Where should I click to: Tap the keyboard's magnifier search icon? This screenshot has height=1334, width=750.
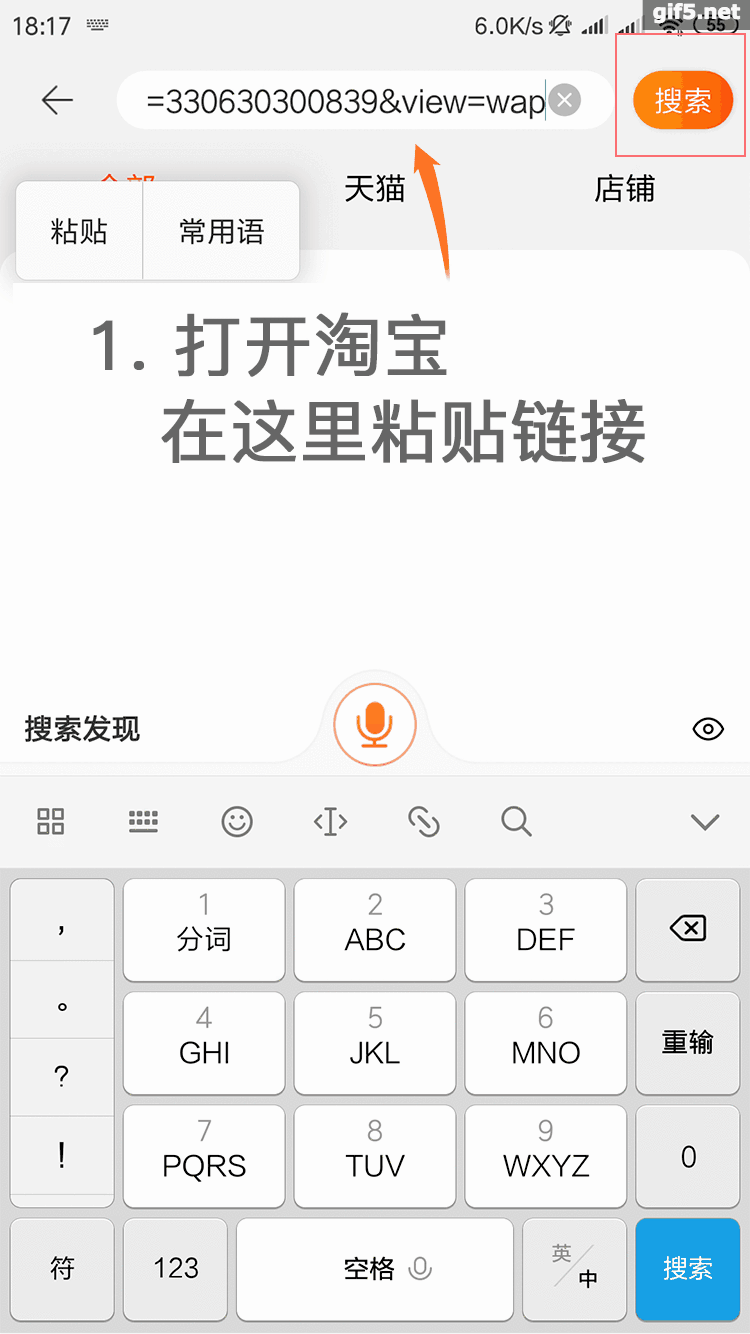[515, 822]
